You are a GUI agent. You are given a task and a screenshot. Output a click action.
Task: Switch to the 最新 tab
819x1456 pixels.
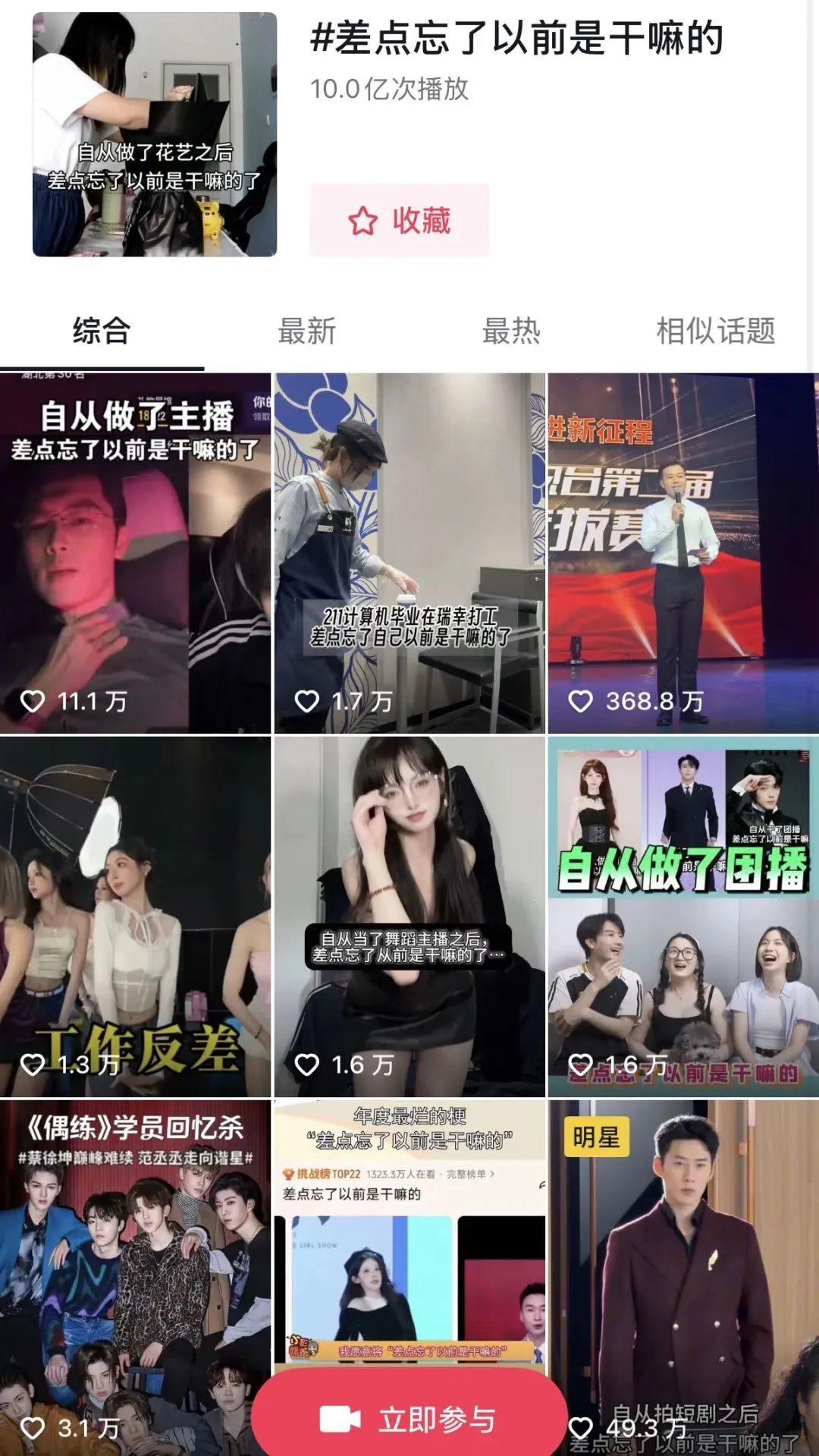(306, 332)
